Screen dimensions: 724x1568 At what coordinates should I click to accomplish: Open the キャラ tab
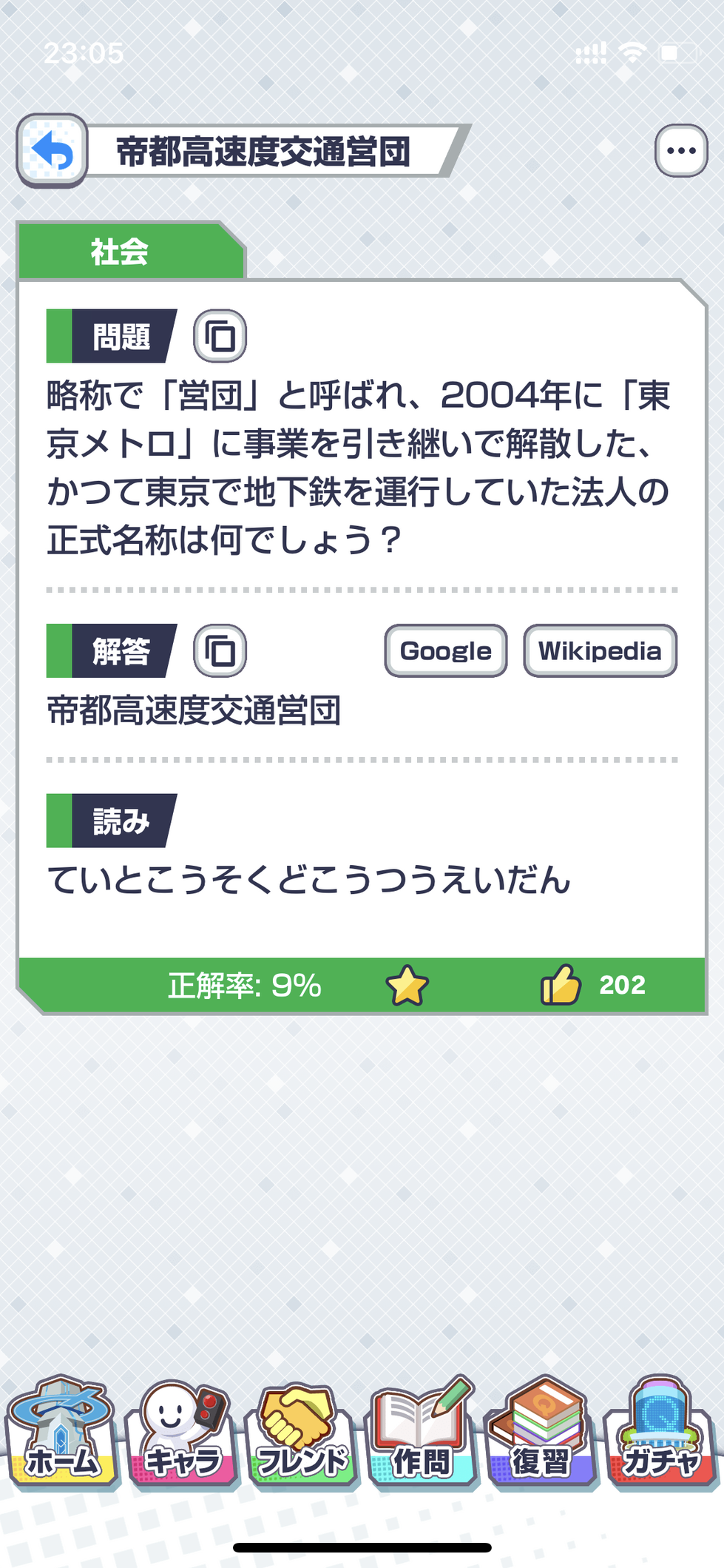pyautogui.click(x=182, y=1432)
